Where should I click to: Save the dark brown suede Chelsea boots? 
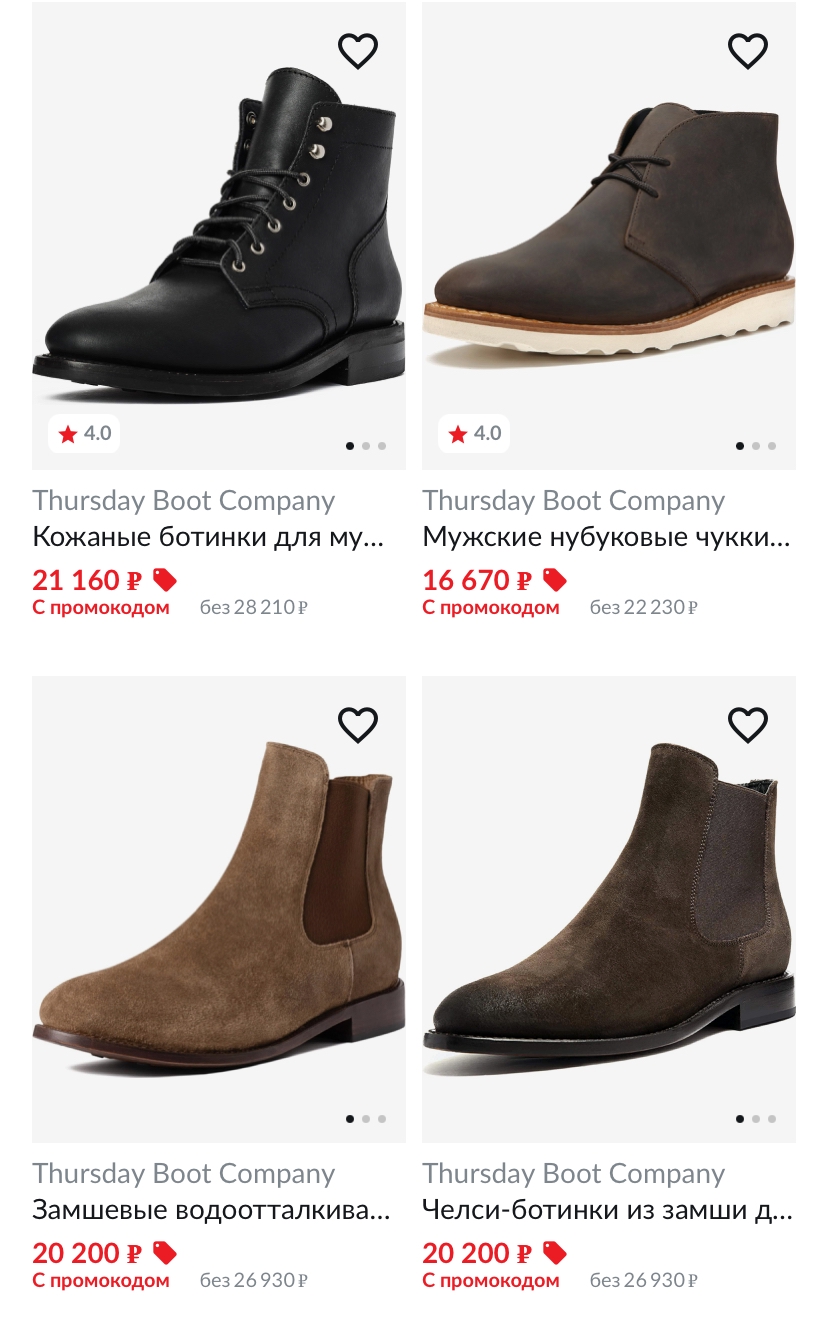point(747,725)
